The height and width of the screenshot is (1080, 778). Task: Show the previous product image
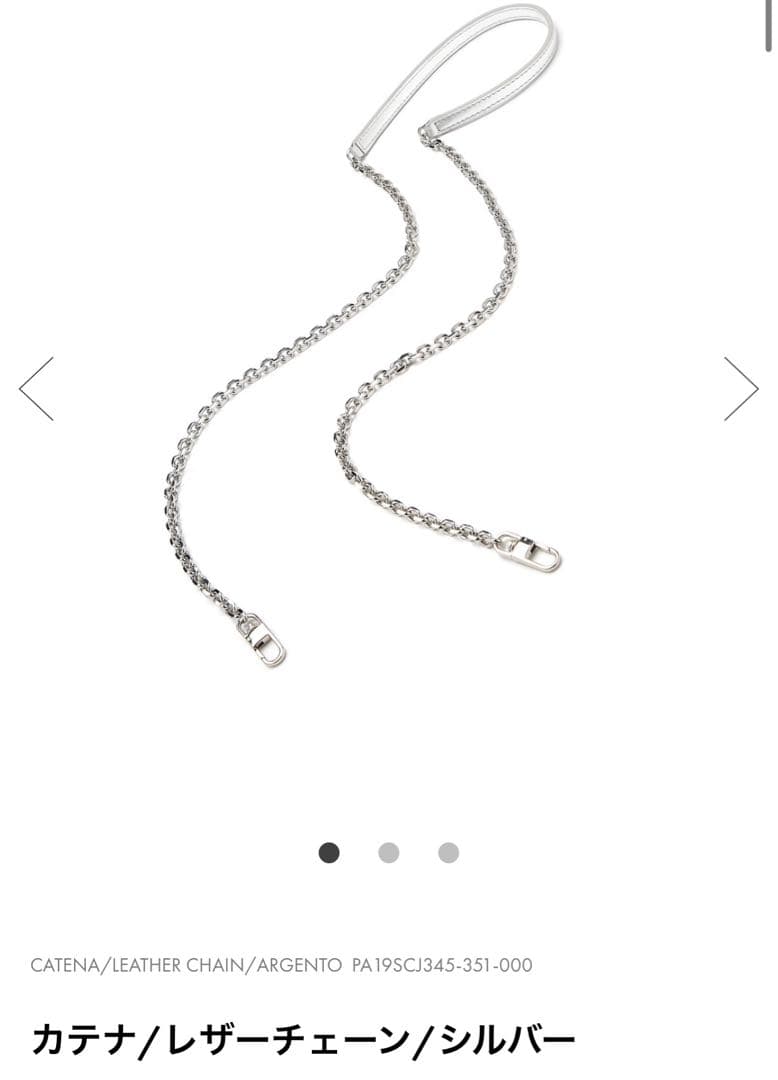coord(37,388)
